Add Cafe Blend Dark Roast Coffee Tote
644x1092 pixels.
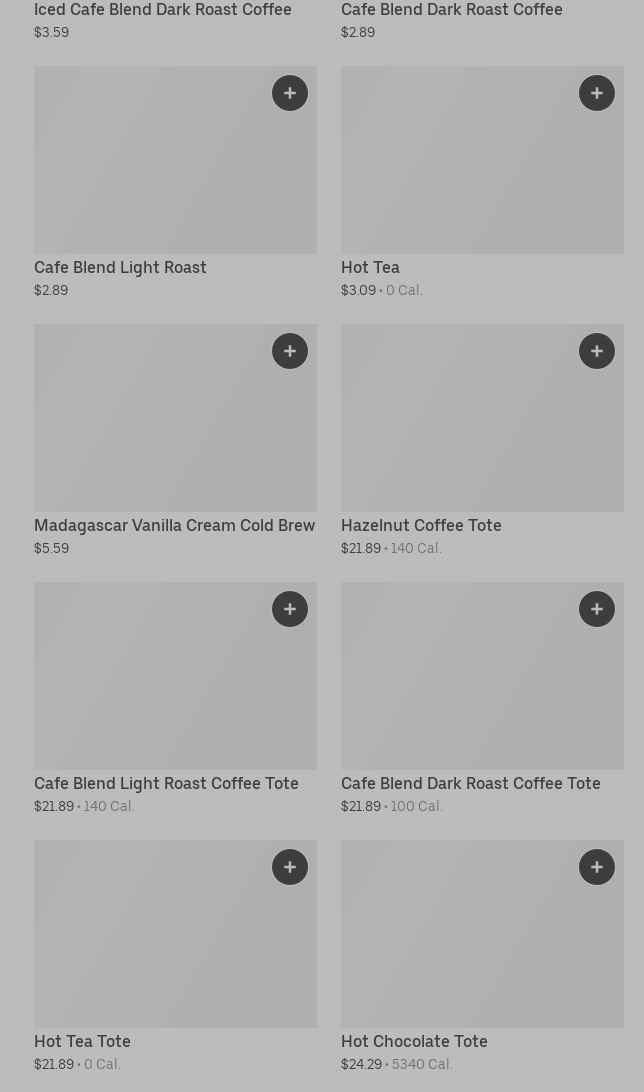[597, 609]
